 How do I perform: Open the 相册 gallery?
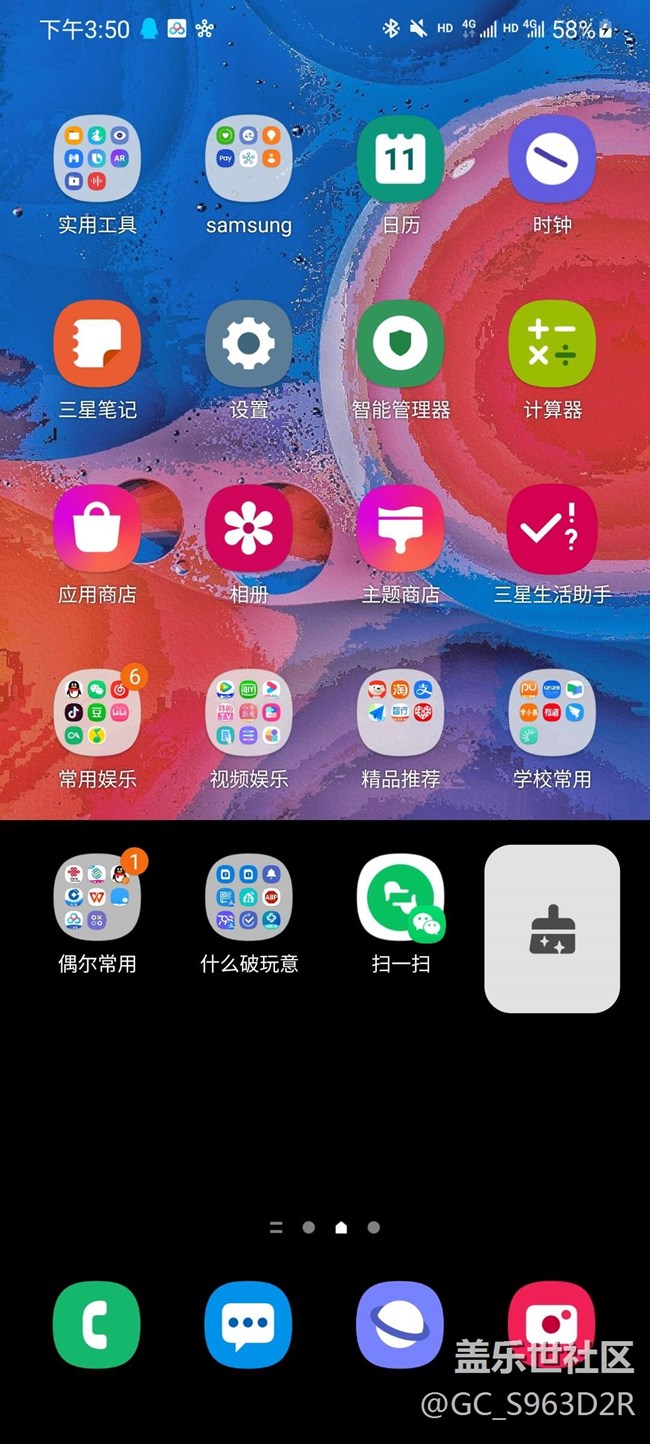click(x=249, y=528)
